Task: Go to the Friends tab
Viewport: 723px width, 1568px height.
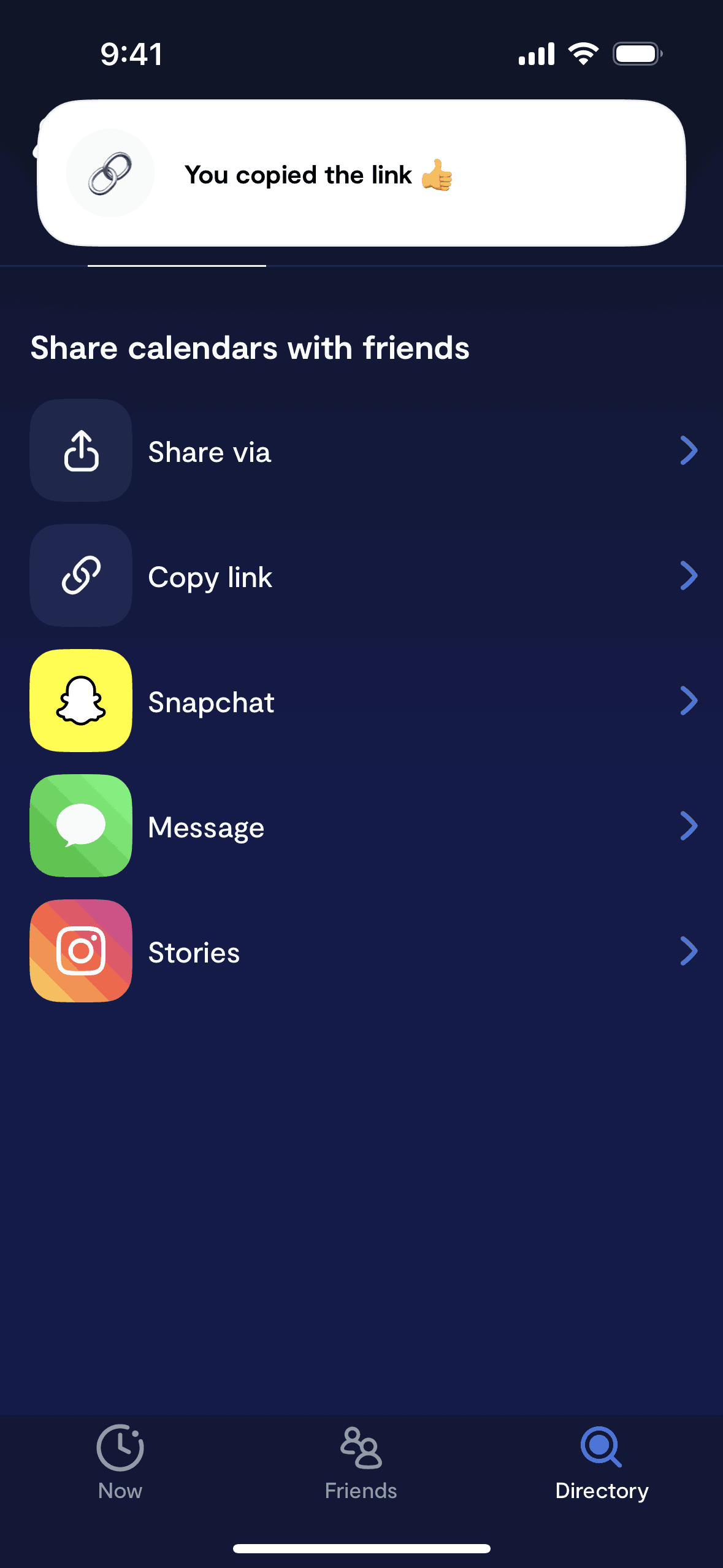Action: (361, 1463)
